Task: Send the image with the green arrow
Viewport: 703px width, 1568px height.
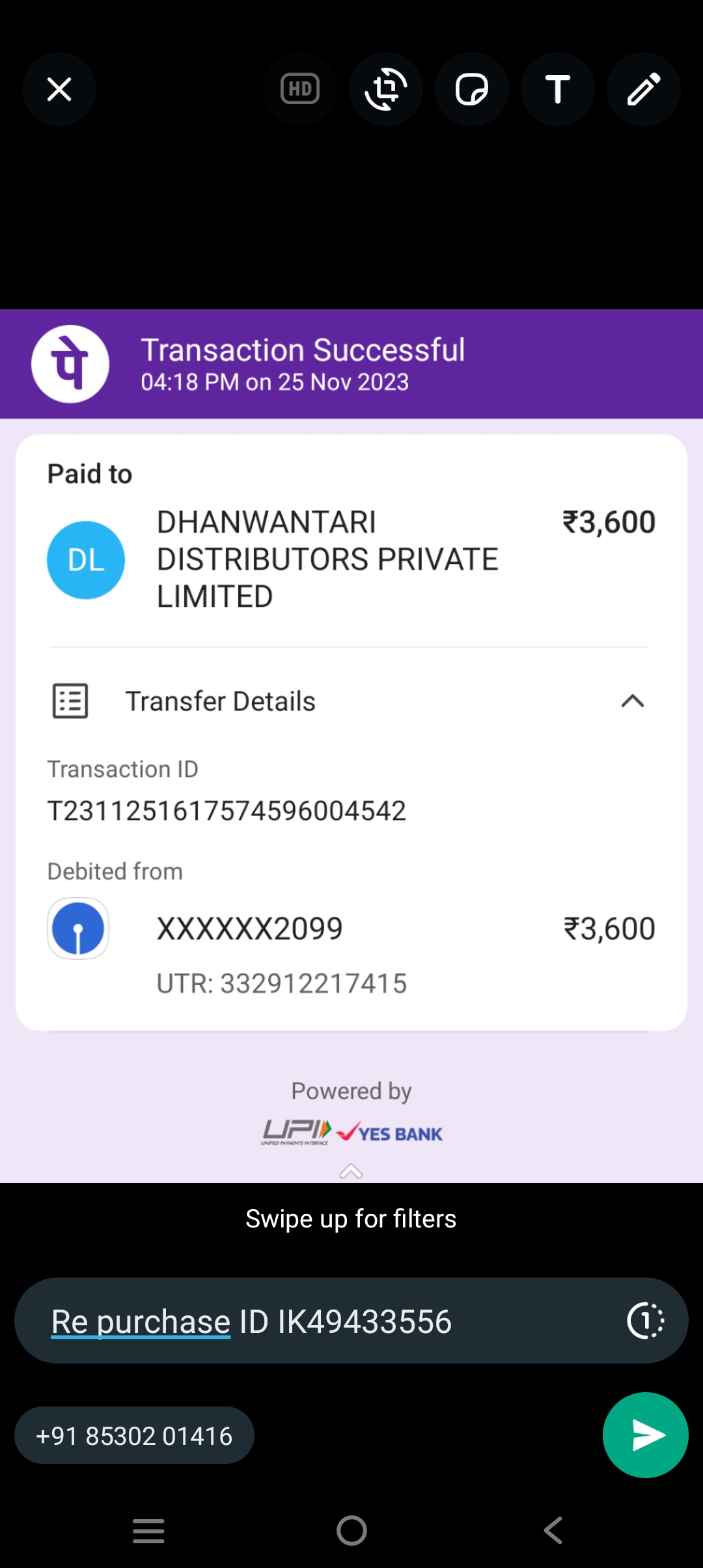Action: point(645,1435)
